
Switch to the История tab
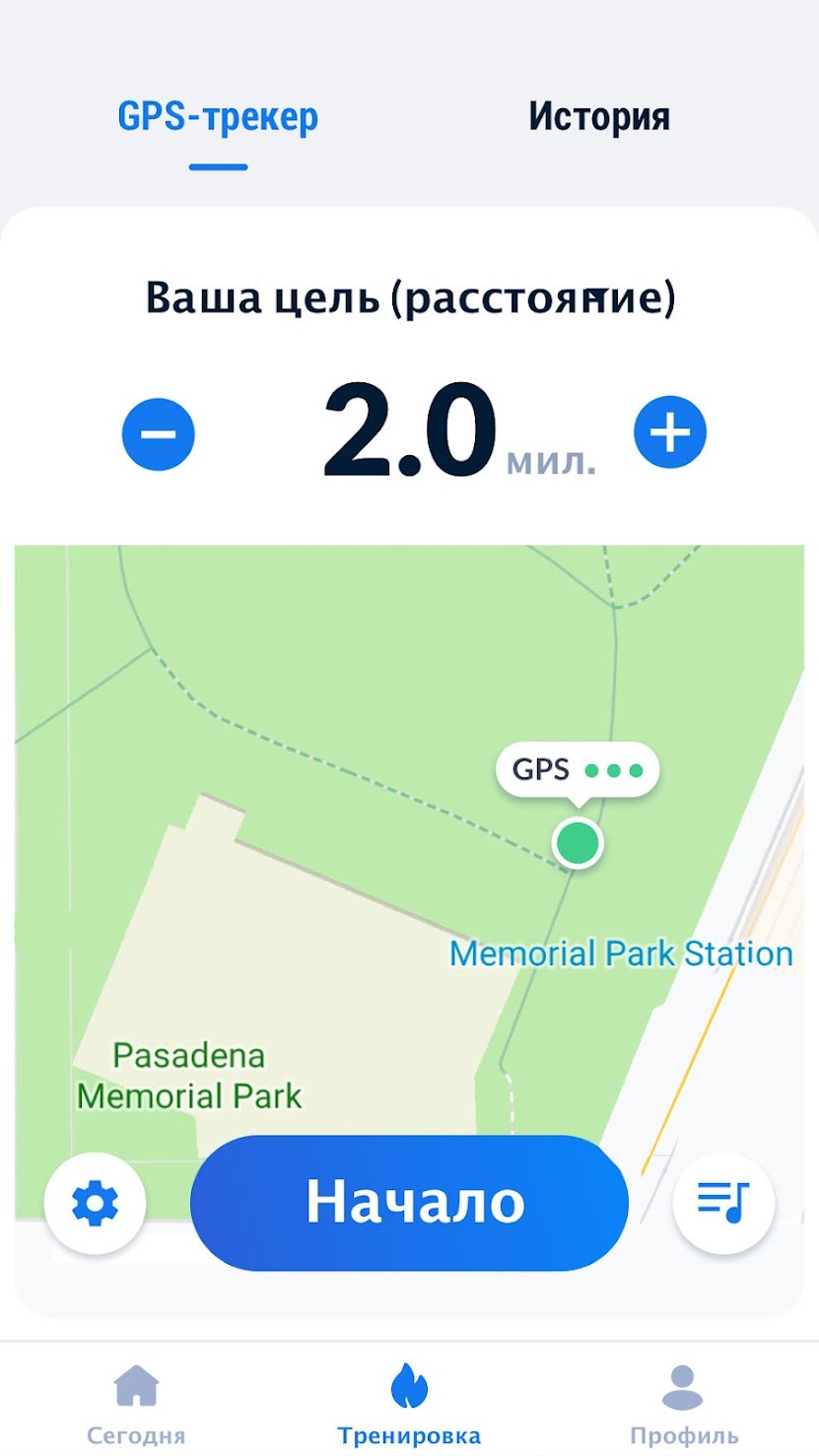point(598,116)
